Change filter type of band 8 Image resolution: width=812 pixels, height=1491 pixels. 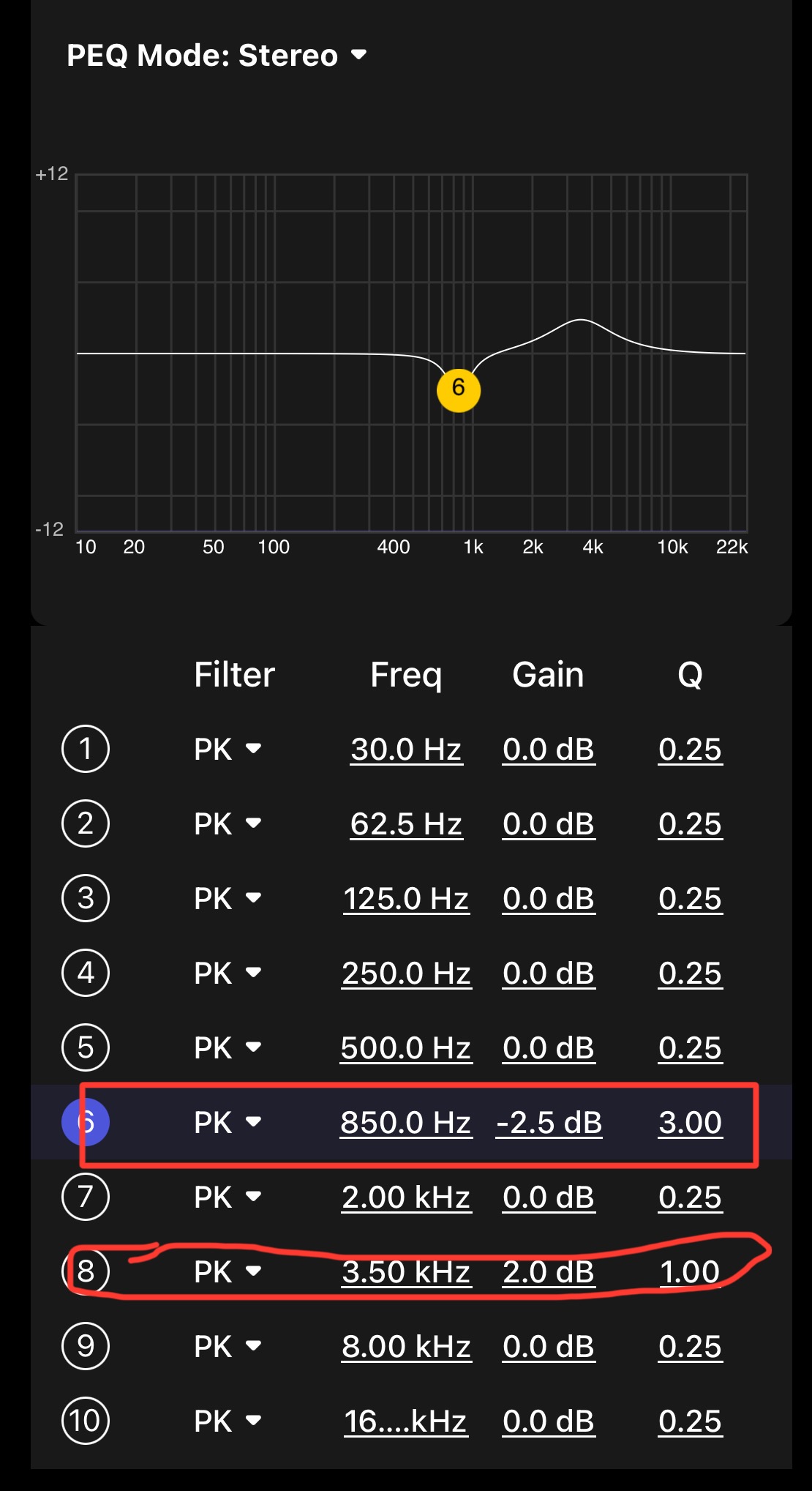coord(228,1271)
